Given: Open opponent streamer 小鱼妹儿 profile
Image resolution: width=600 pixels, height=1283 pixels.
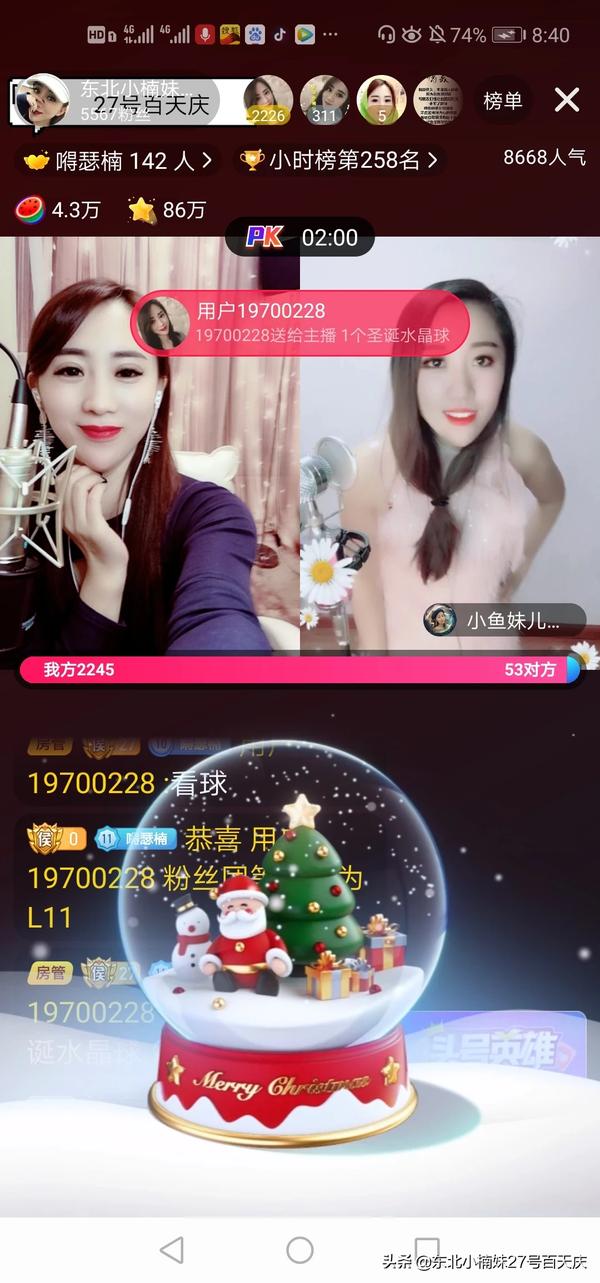Looking at the screenshot, I should coord(503,620).
